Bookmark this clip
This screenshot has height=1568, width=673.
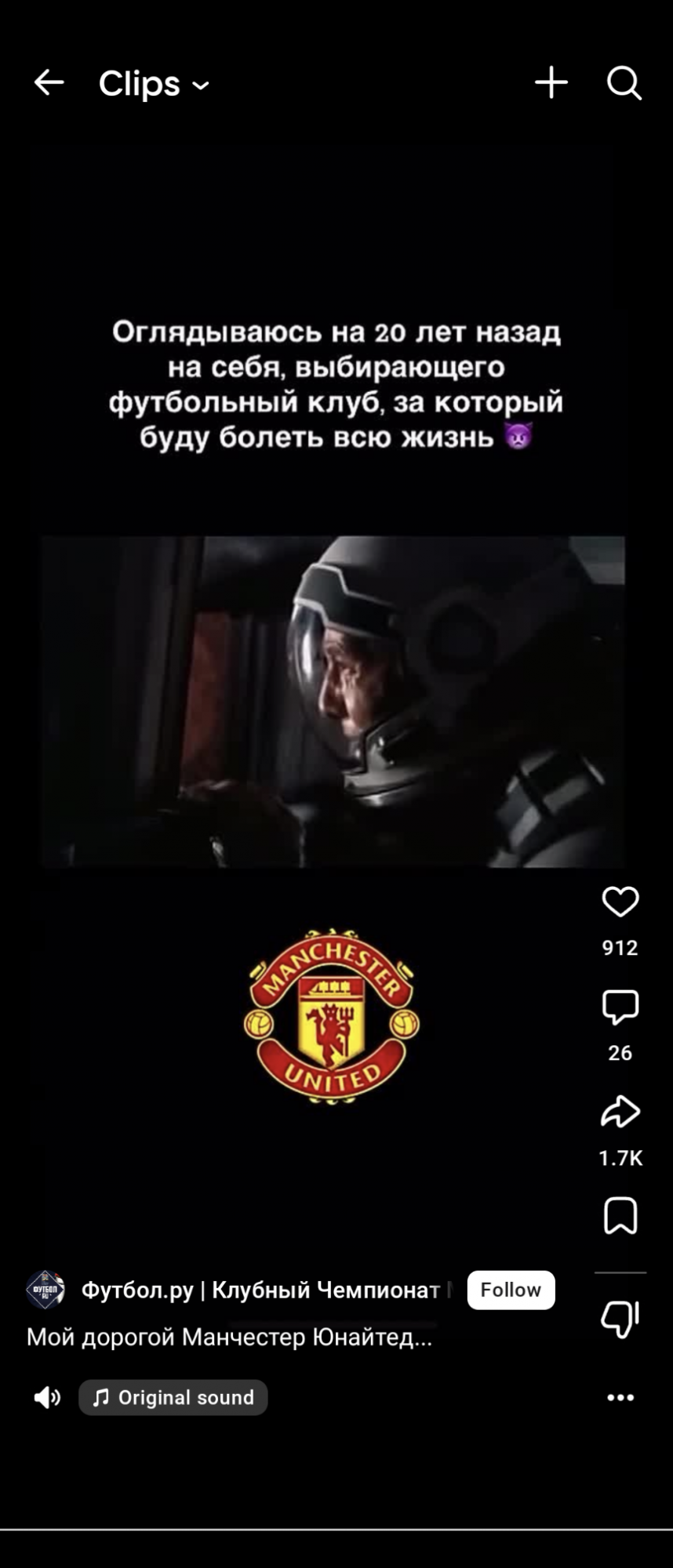tap(620, 1215)
